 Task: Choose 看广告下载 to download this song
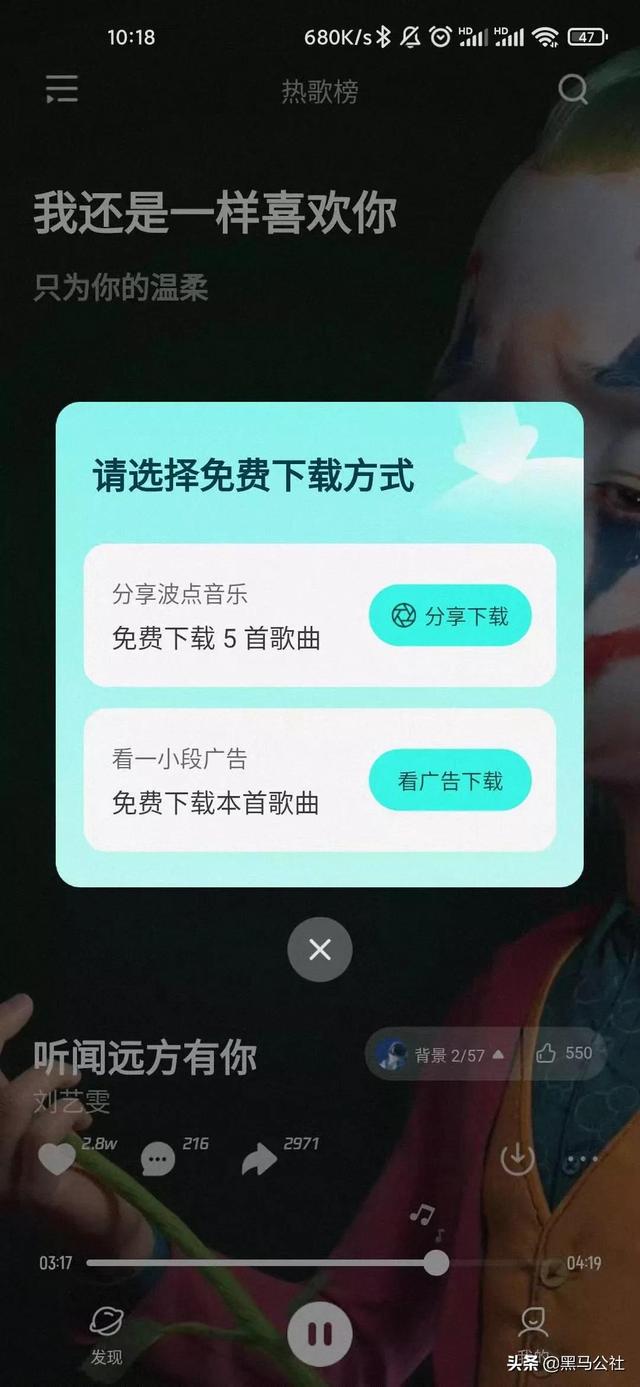click(450, 780)
